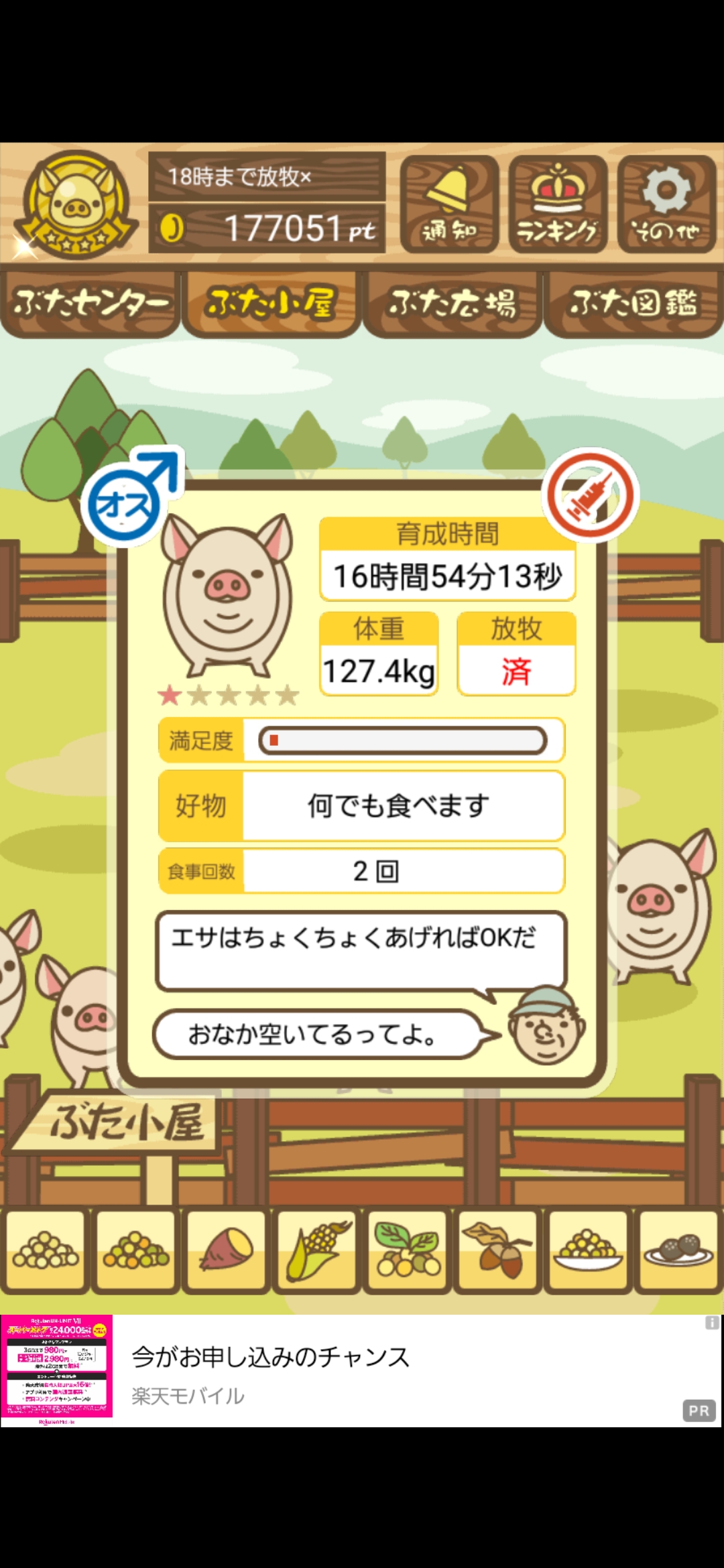
Task: Open the 楽天モバイル ad banner
Action: (362, 1371)
